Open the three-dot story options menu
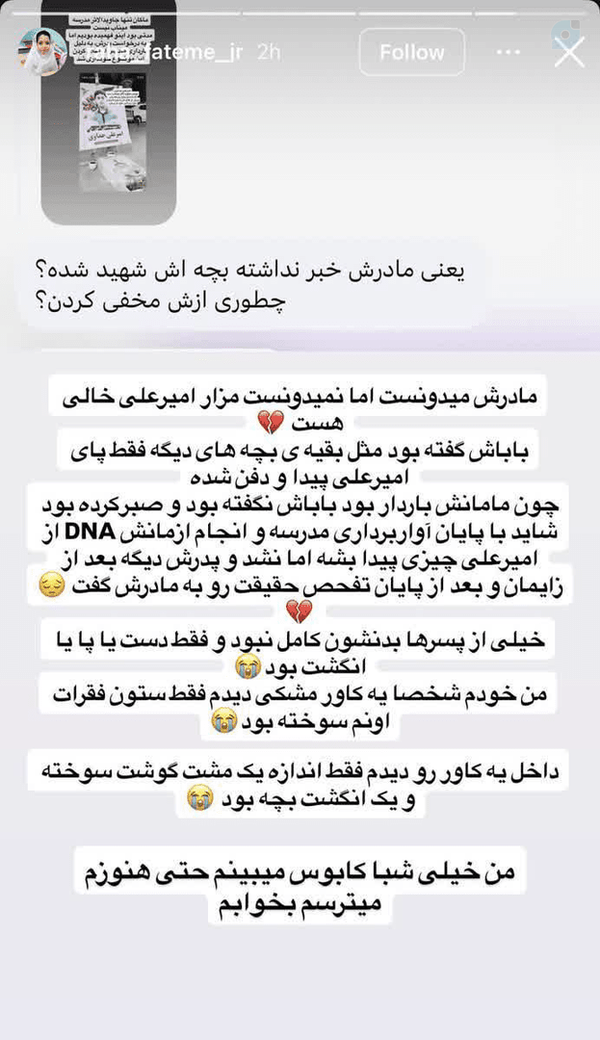Viewport: 600px width, 1040px height. [509, 52]
